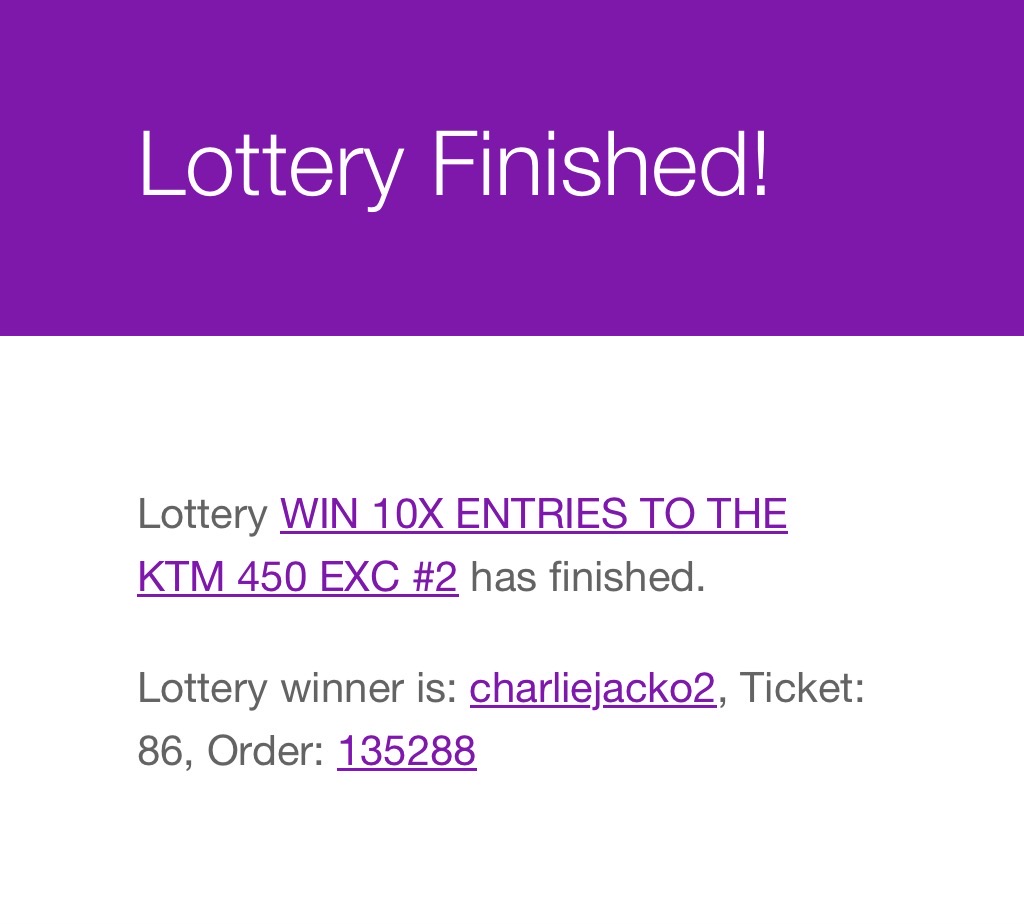Open the WIN 10X ENTRIES lottery link
The width and height of the screenshot is (1024, 924).
pos(533,514)
